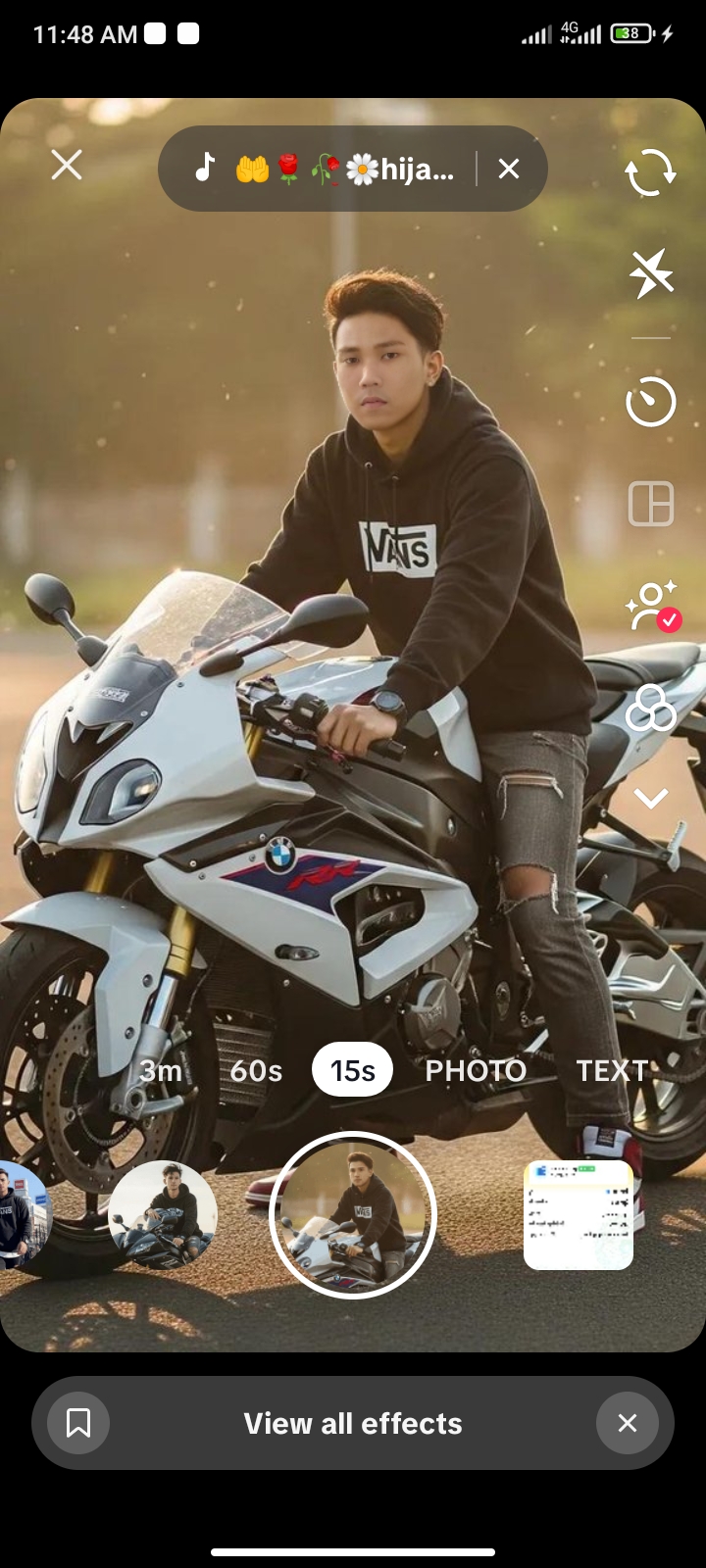Select the effect left of record button
This screenshot has width=706, height=1568.
click(x=163, y=1215)
